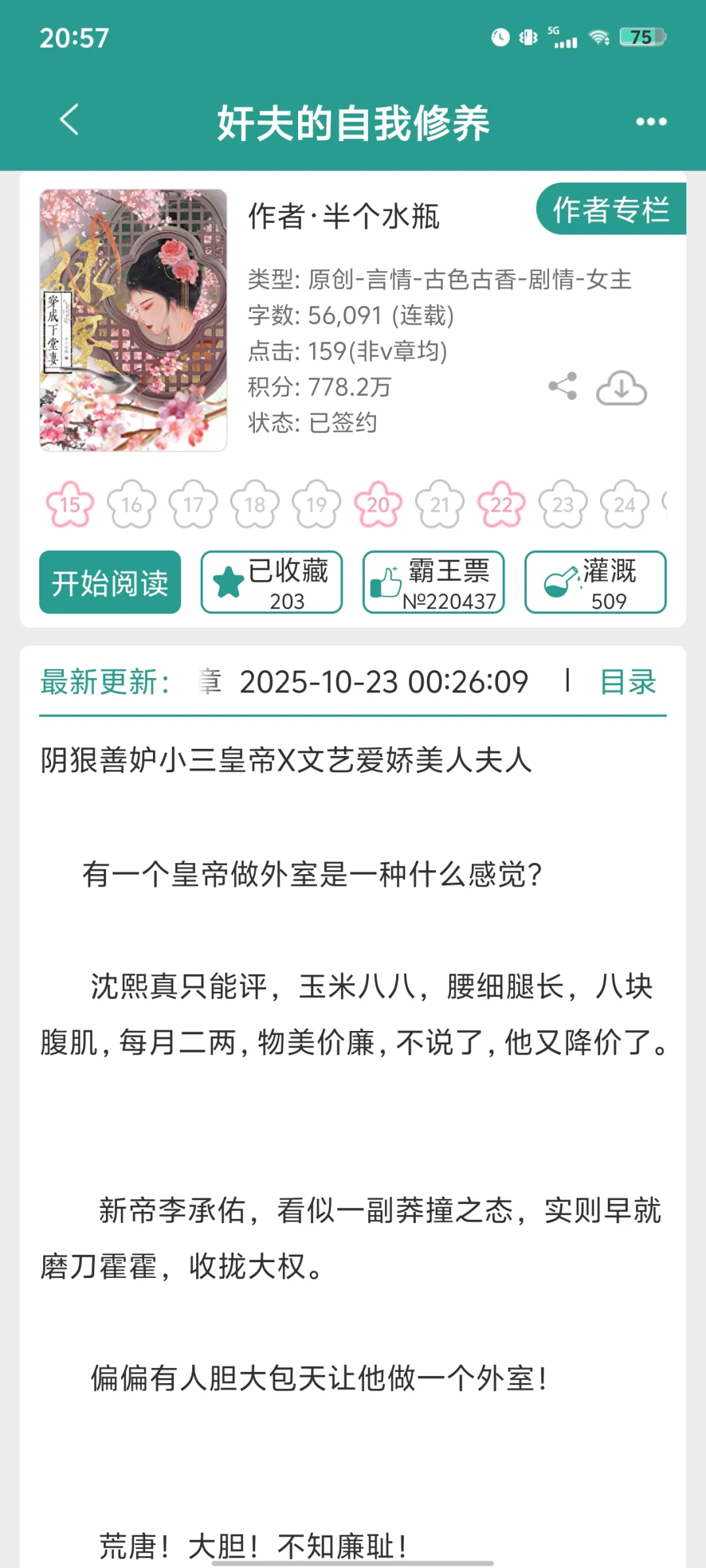This screenshot has height=1568, width=706.
Task: Tap the share icon for this novel
Action: [x=563, y=387]
